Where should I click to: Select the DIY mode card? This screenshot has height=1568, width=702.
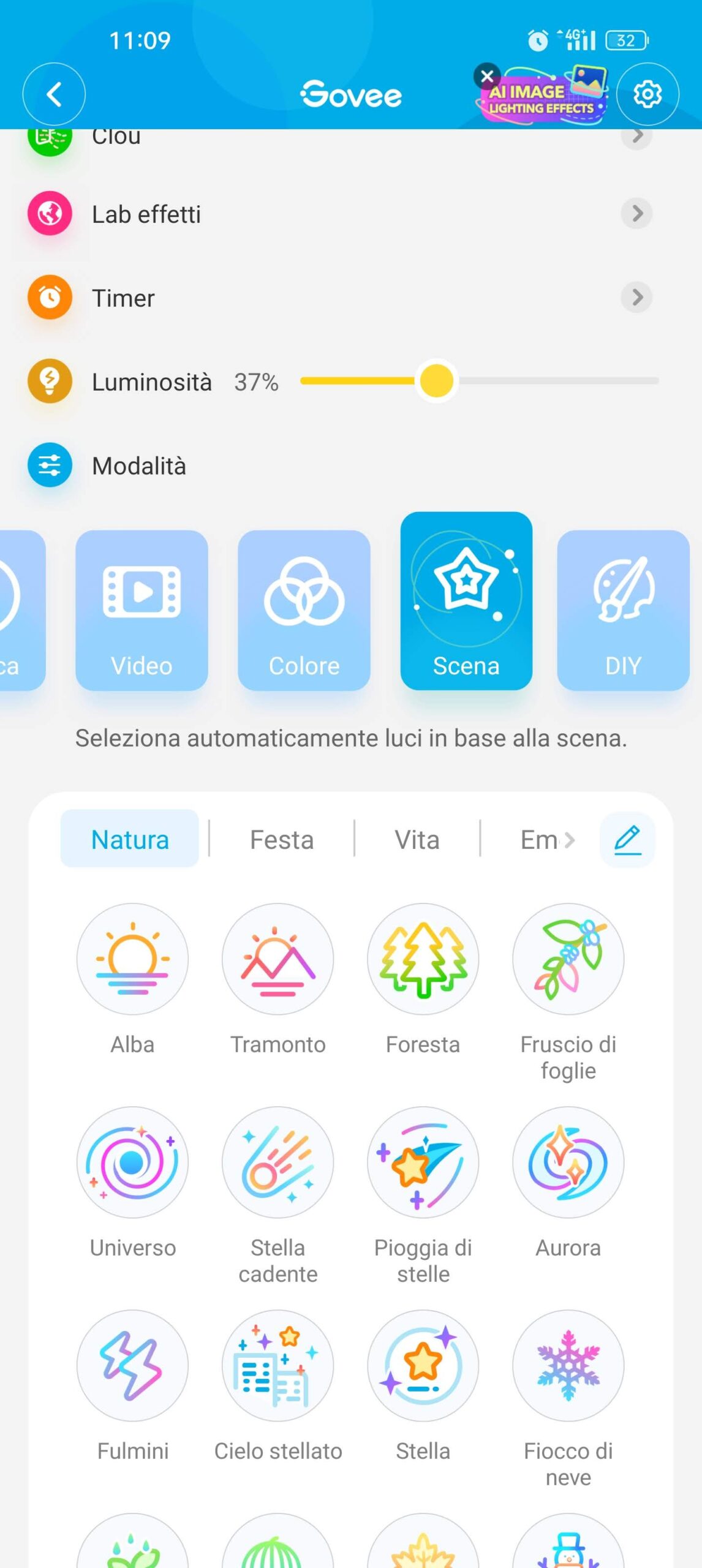(623, 610)
